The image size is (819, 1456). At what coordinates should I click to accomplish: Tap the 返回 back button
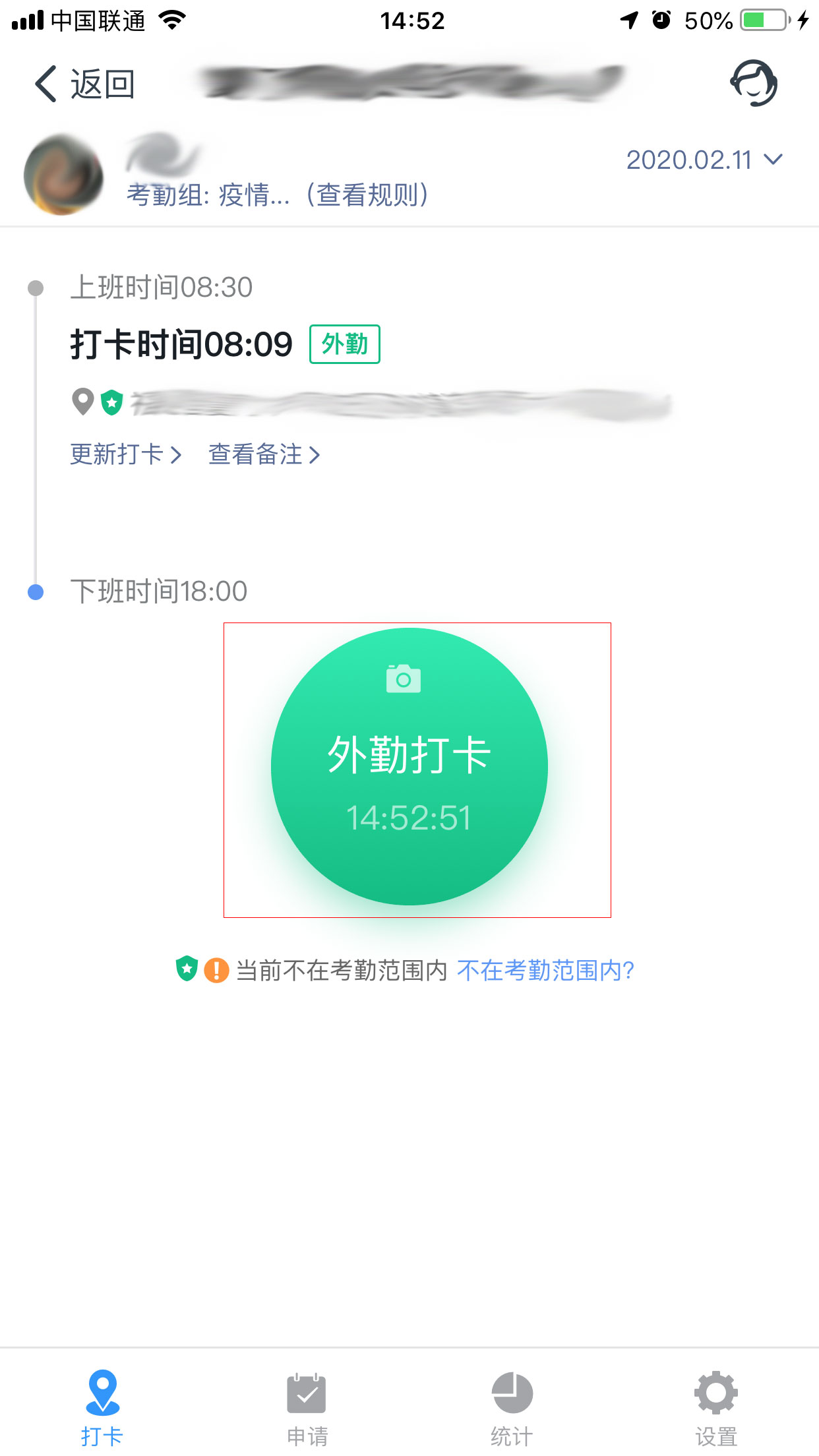coord(84,84)
